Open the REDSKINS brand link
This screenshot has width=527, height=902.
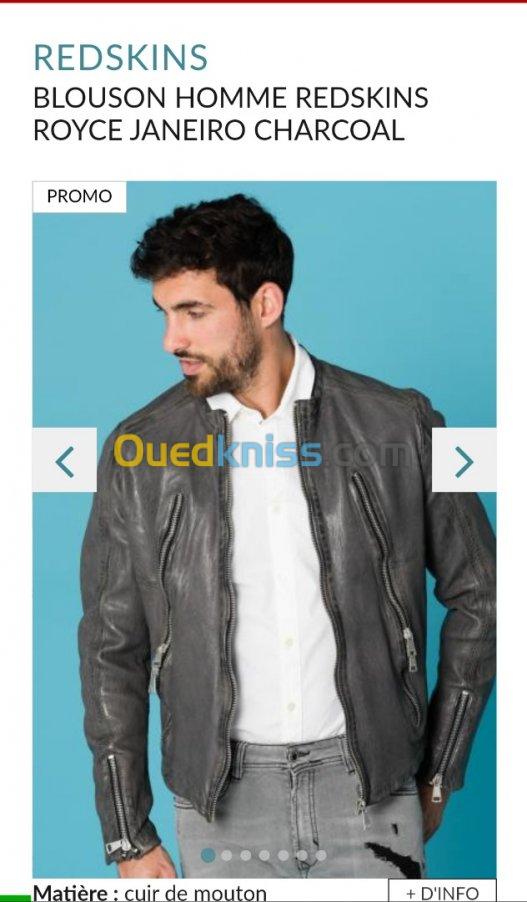[x=121, y=58]
